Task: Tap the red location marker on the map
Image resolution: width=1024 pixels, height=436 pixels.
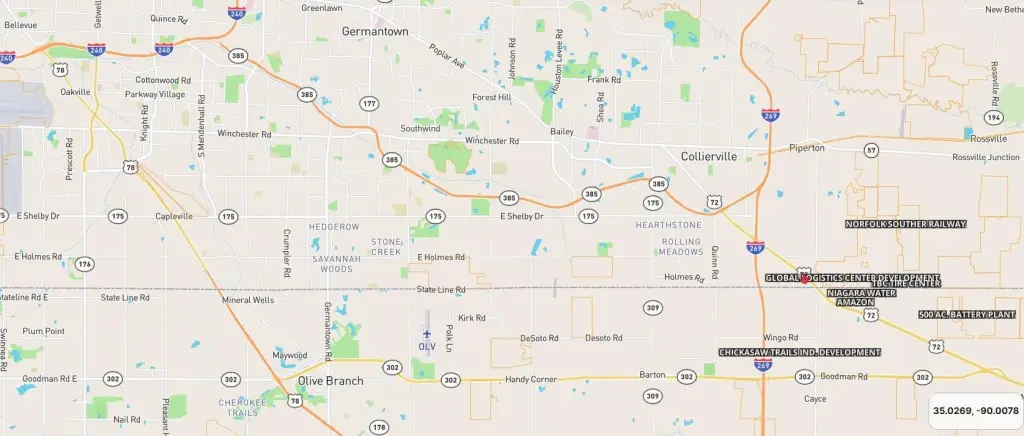Action: point(804,280)
